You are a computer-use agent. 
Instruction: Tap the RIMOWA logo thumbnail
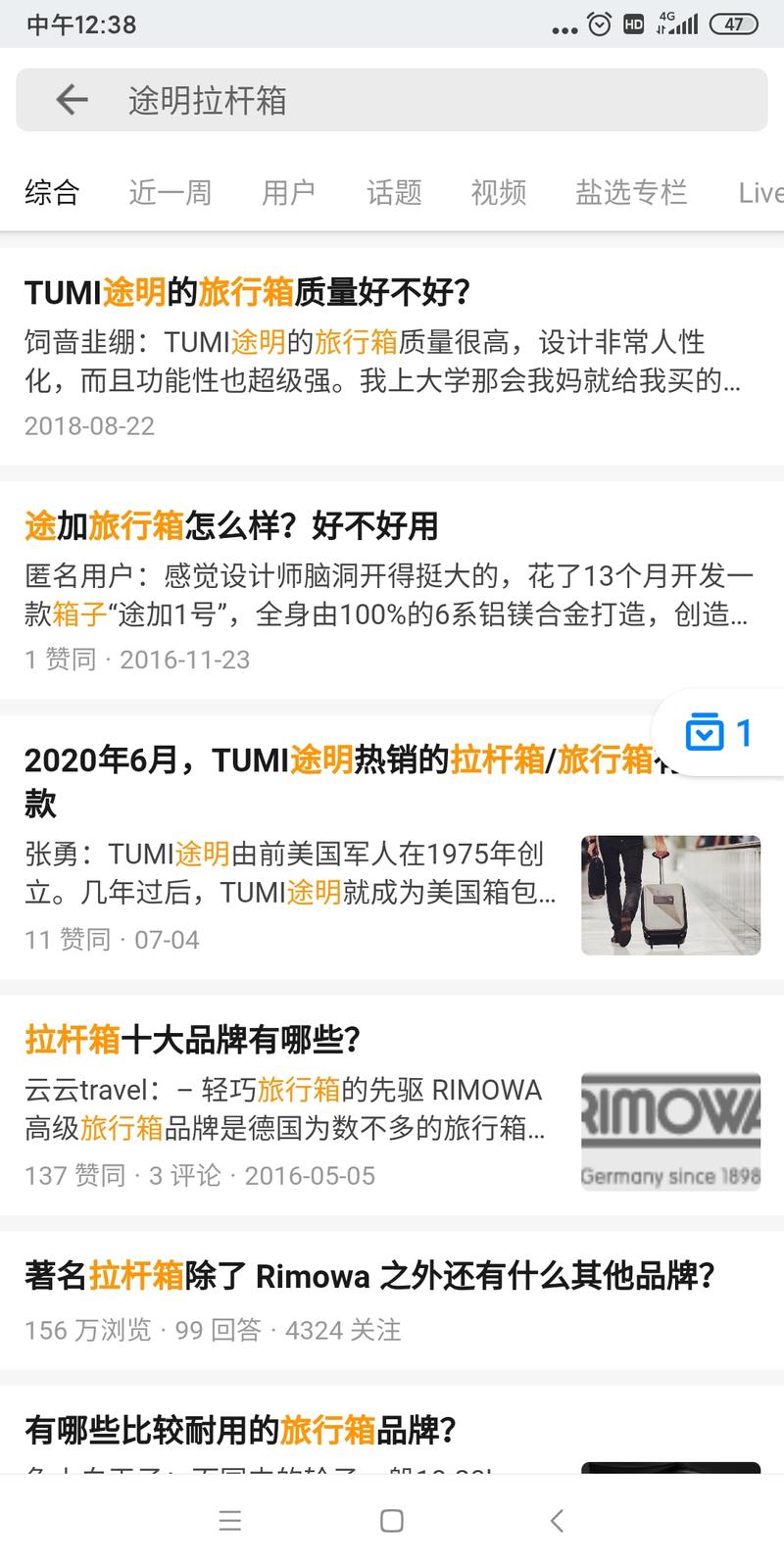671,1132
